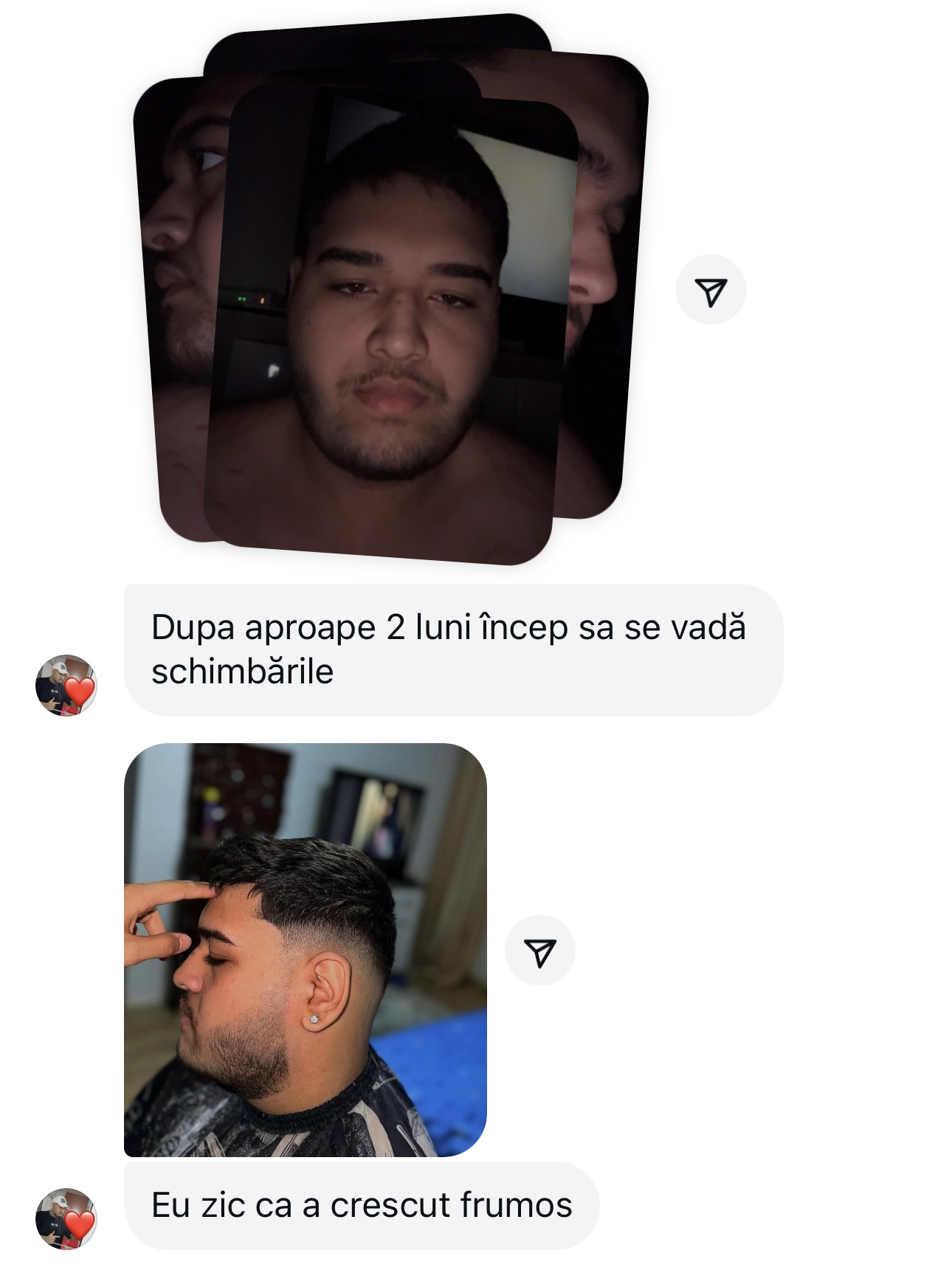Image resolution: width=952 pixels, height=1273 pixels.
Task: Open the stacked selfie photo album
Action: [391, 317]
